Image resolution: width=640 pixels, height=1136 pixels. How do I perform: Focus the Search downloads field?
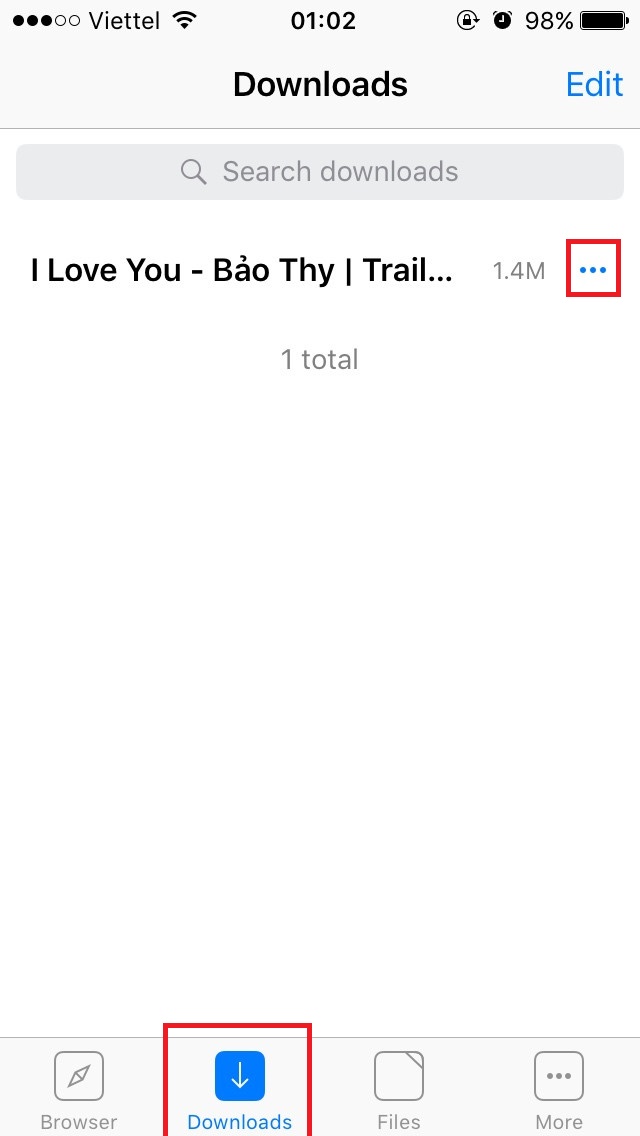coord(320,172)
